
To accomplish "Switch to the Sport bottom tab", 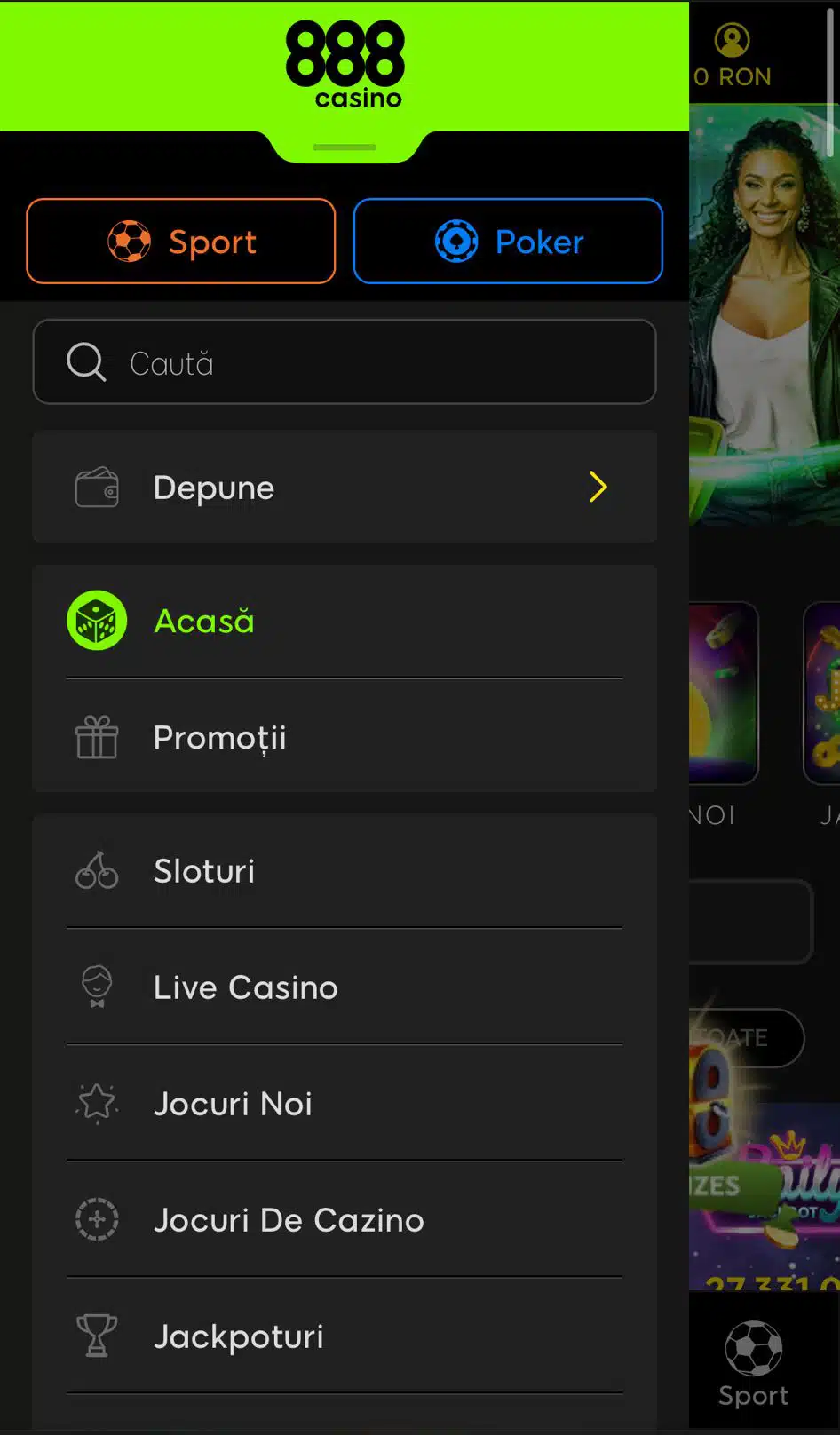I will coord(753,1363).
